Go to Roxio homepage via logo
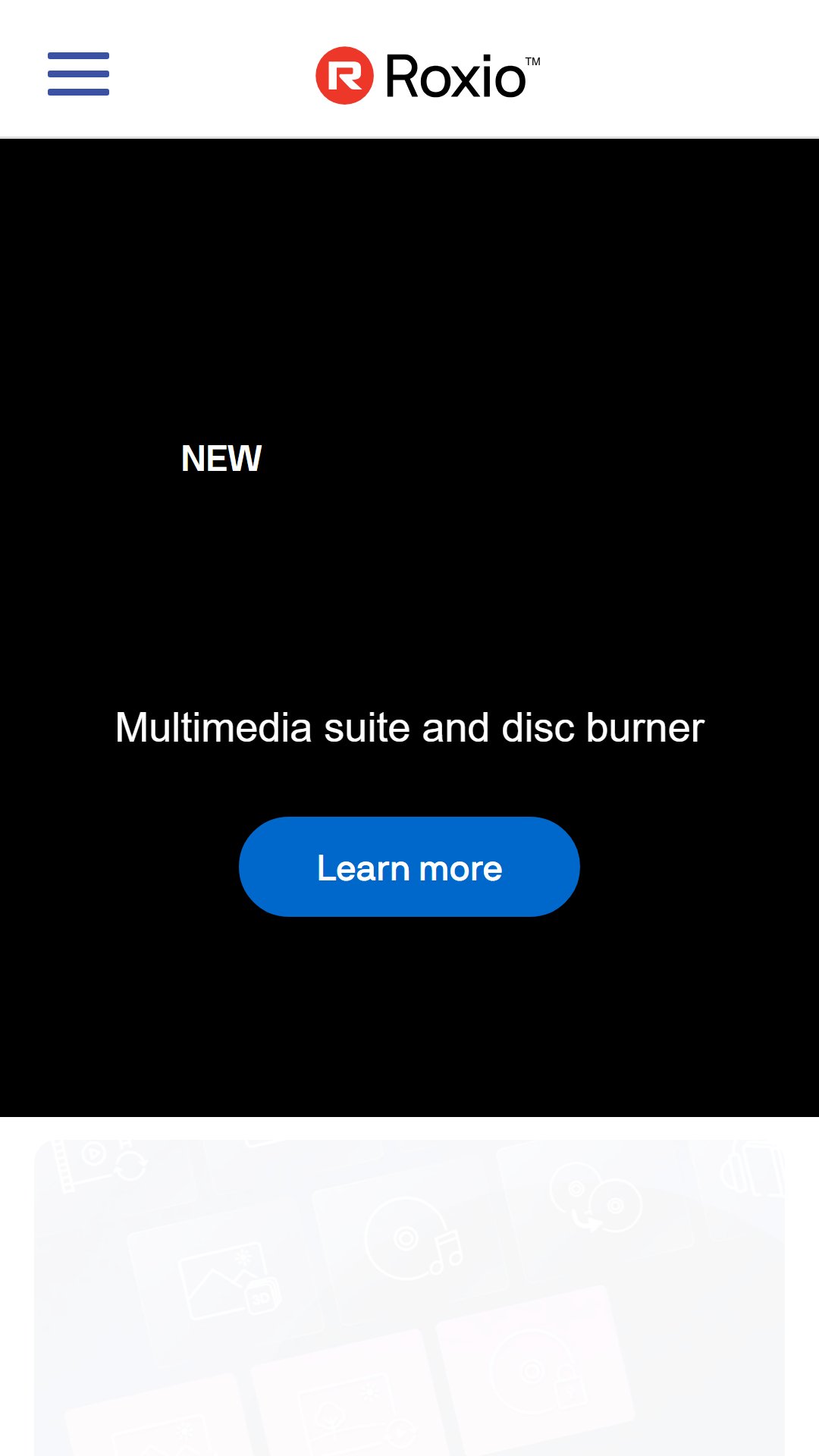This screenshot has height=1456, width=819. click(428, 75)
